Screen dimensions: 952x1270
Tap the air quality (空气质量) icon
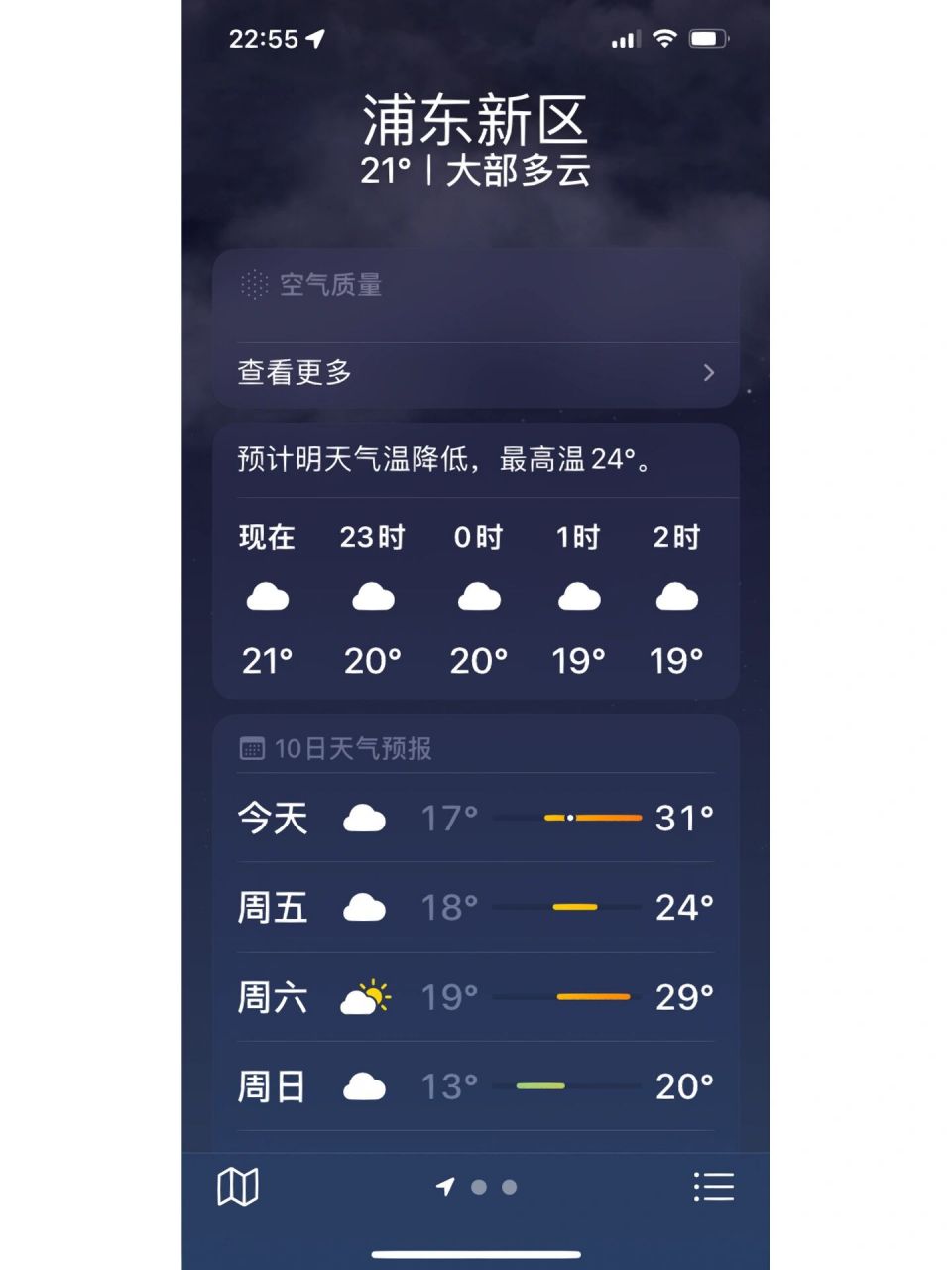pos(257,286)
